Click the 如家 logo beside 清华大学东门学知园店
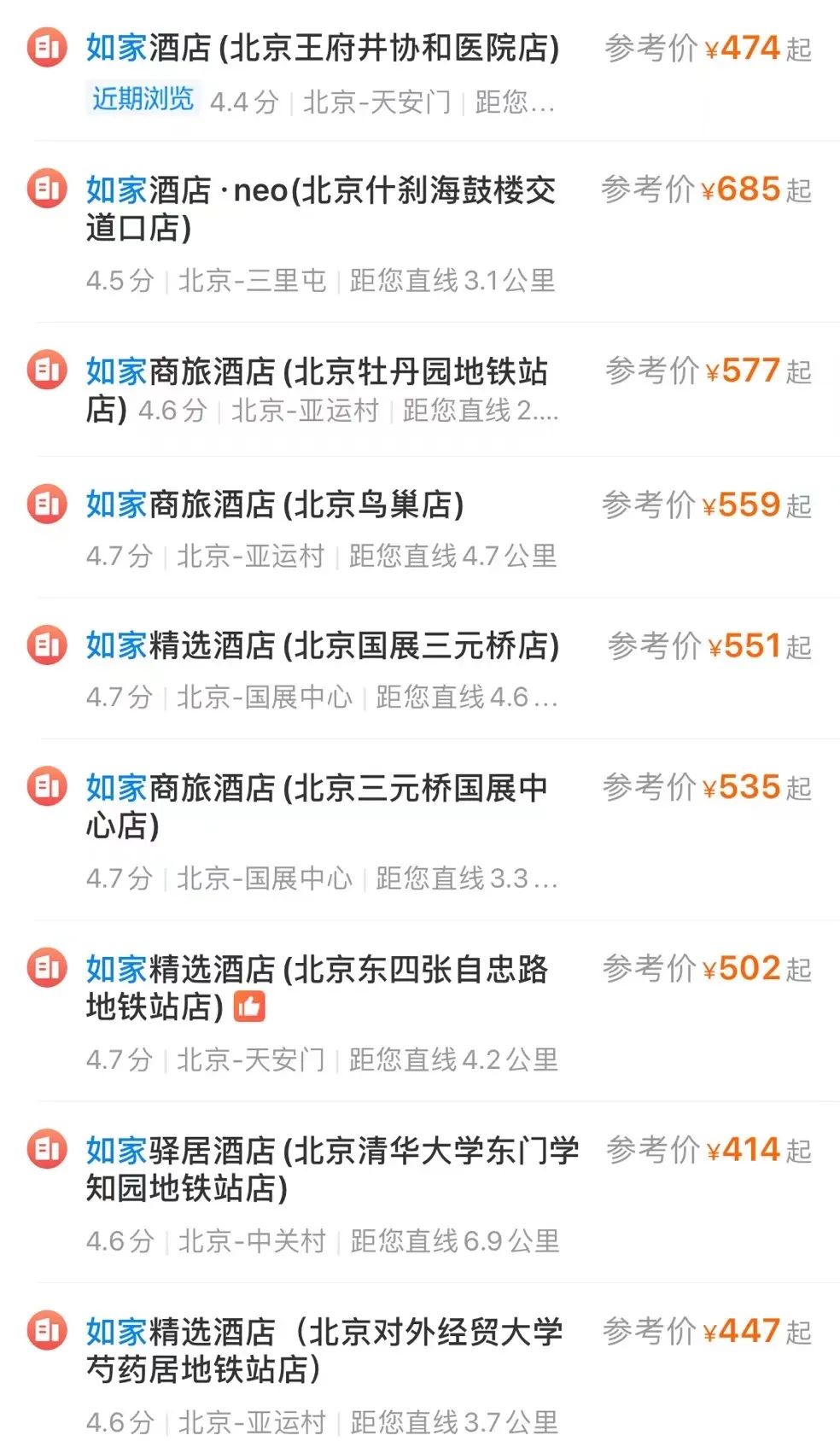 pos(47,1149)
